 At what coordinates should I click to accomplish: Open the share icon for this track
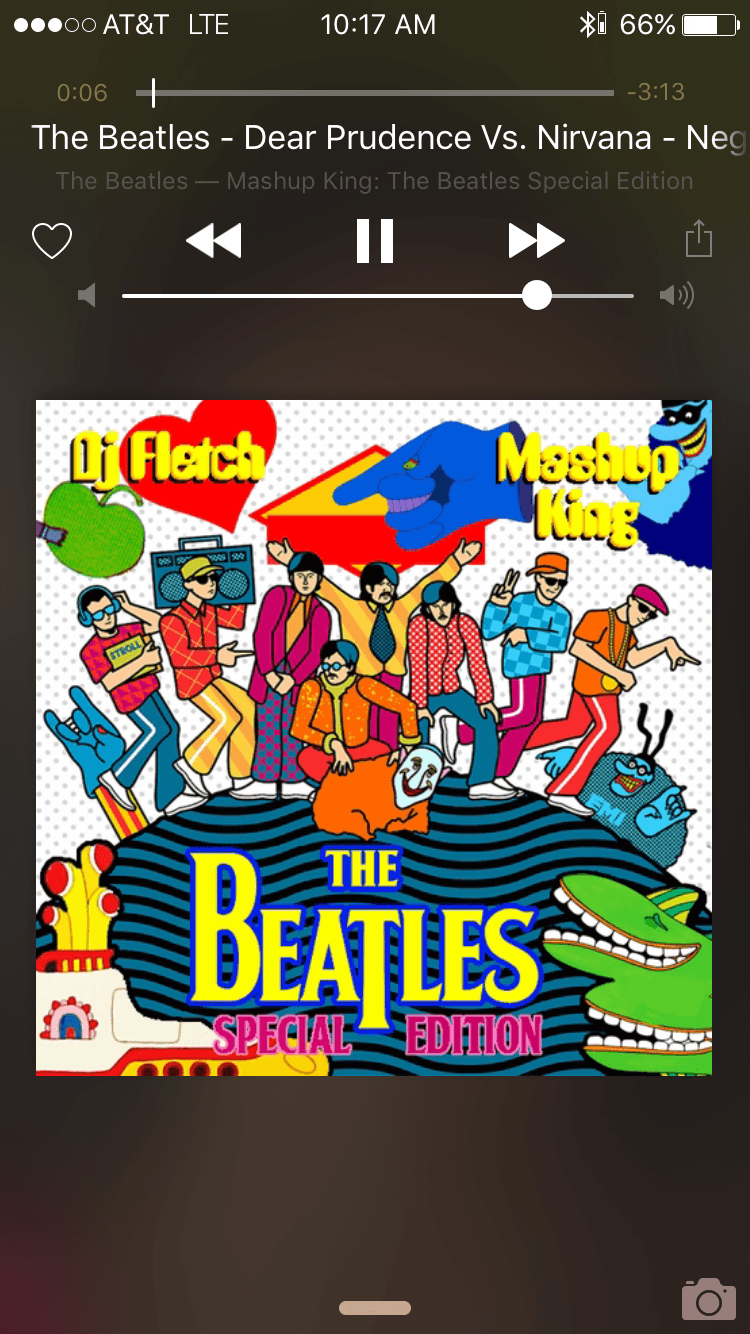699,240
